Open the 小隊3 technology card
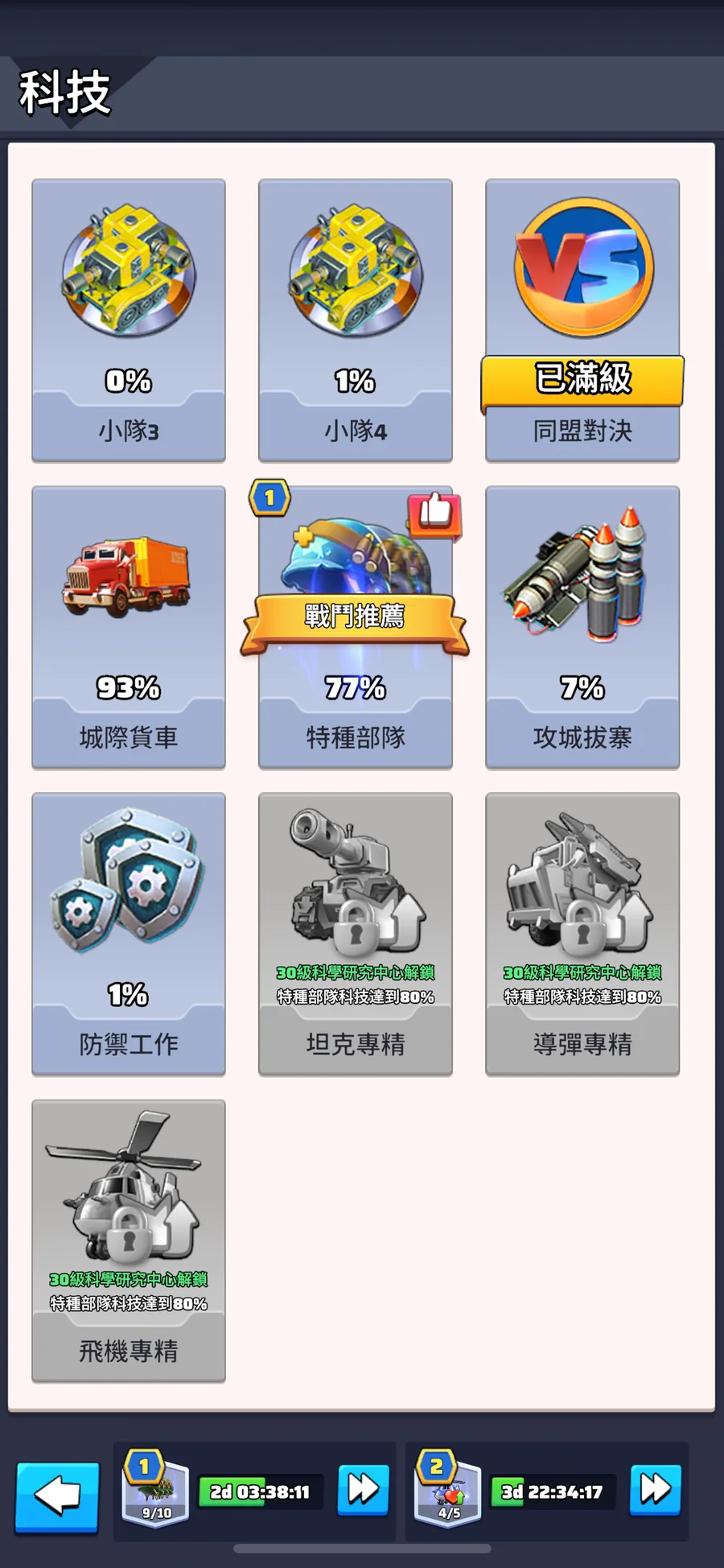 pyautogui.click(x=129, y=320)
